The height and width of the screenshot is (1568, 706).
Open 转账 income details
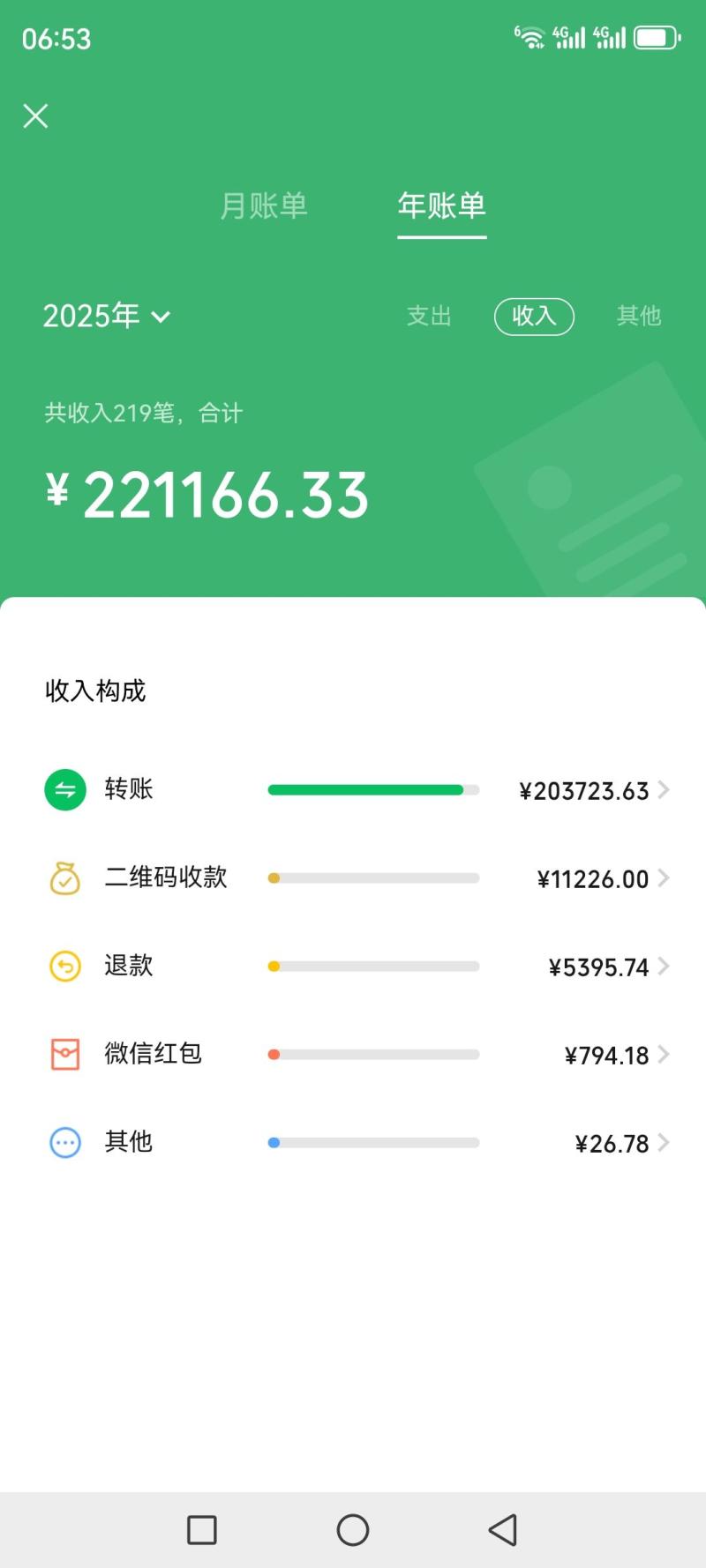(353, 789)
